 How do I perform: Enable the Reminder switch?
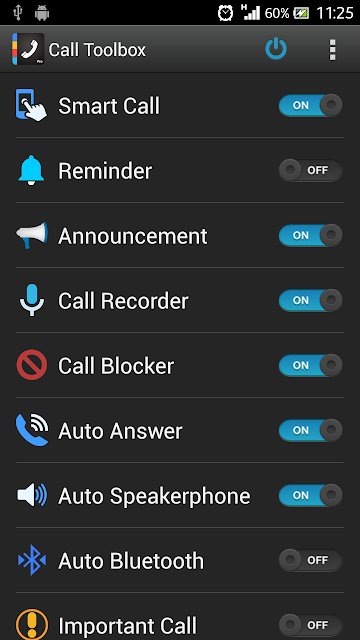(x=311, y=170)
